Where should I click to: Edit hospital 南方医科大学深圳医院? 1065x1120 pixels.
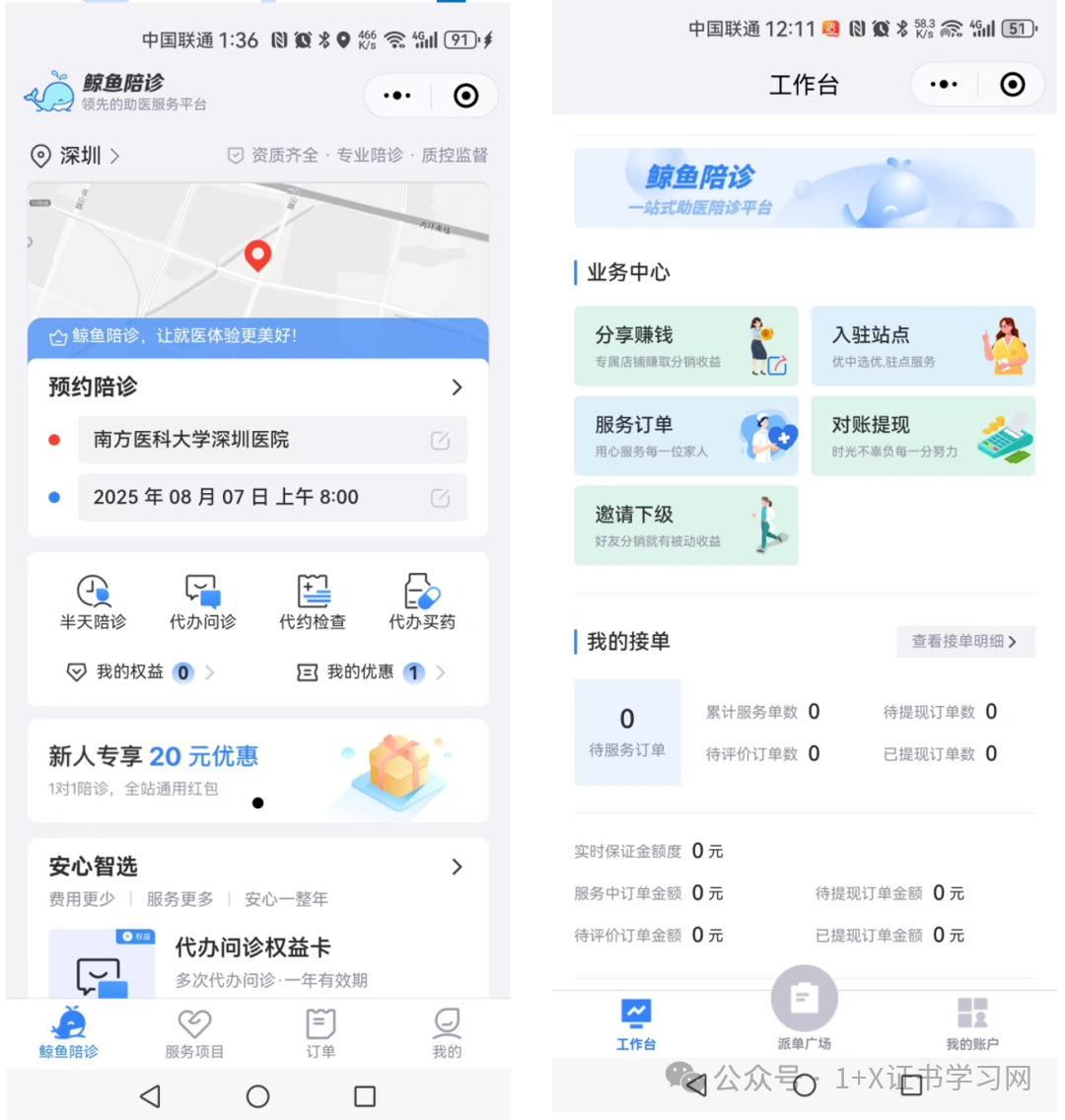tap(440, 441)
